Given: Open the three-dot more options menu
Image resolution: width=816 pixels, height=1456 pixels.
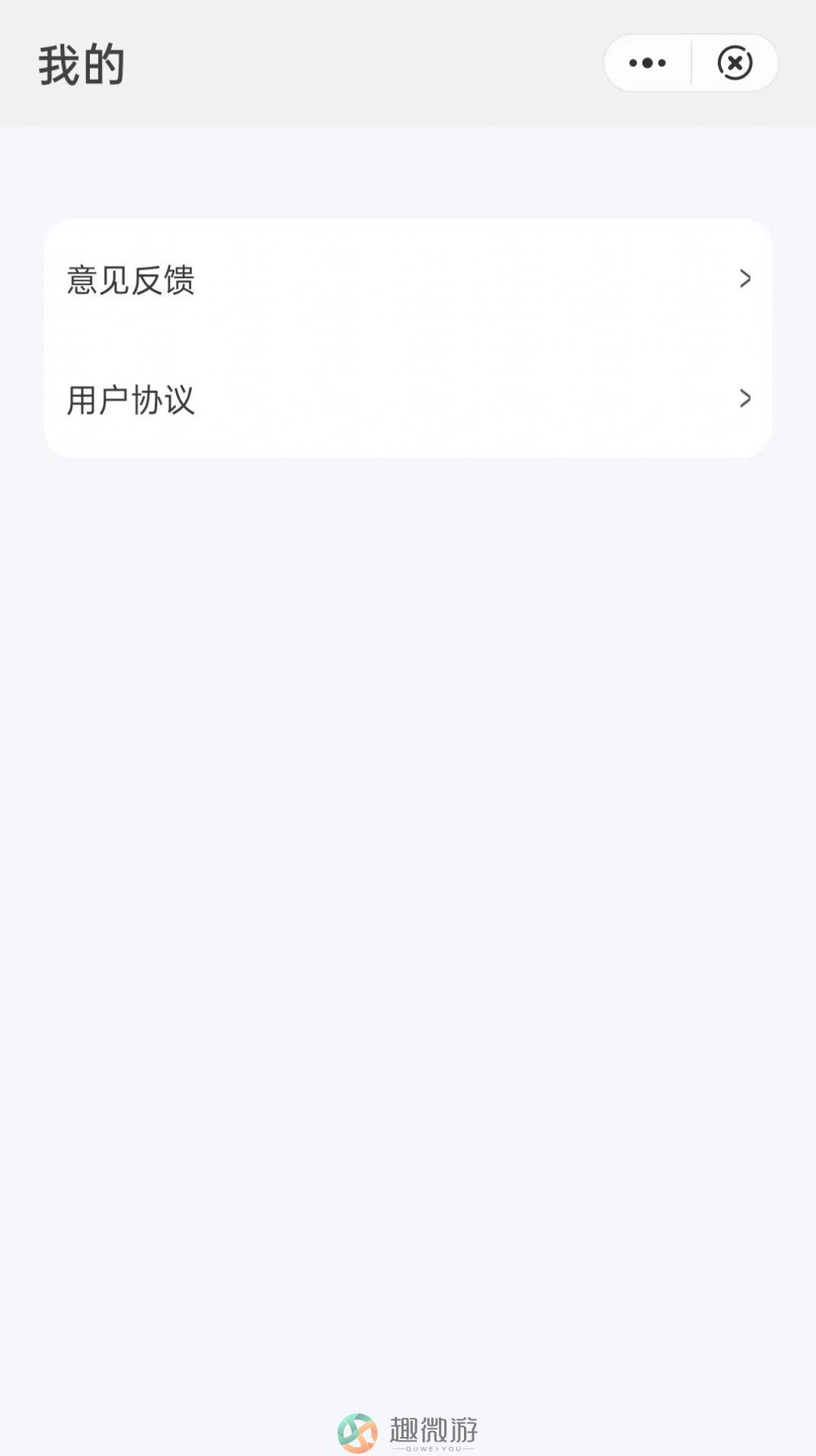Looking at the screenshot, I should [648, 63].
